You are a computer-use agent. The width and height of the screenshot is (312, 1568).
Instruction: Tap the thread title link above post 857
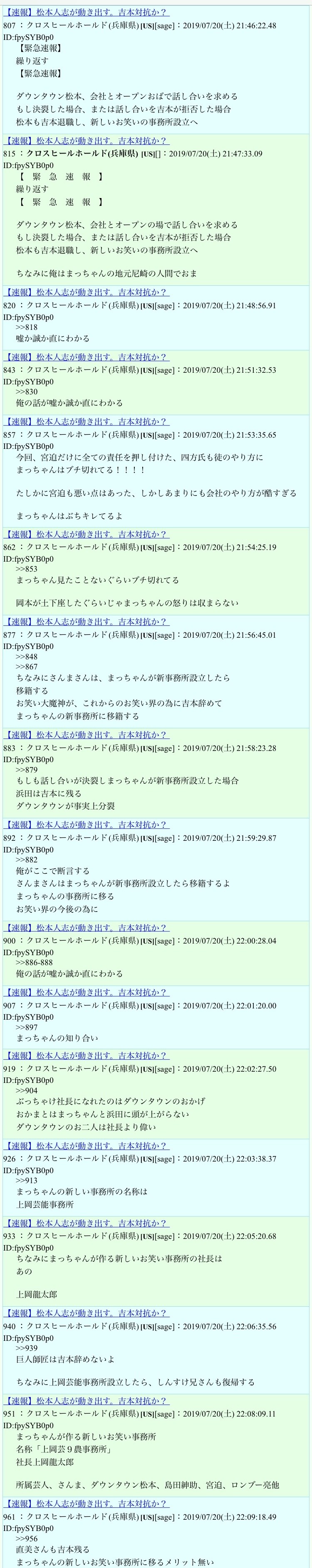pyautogui.click(x=86, y=422)
